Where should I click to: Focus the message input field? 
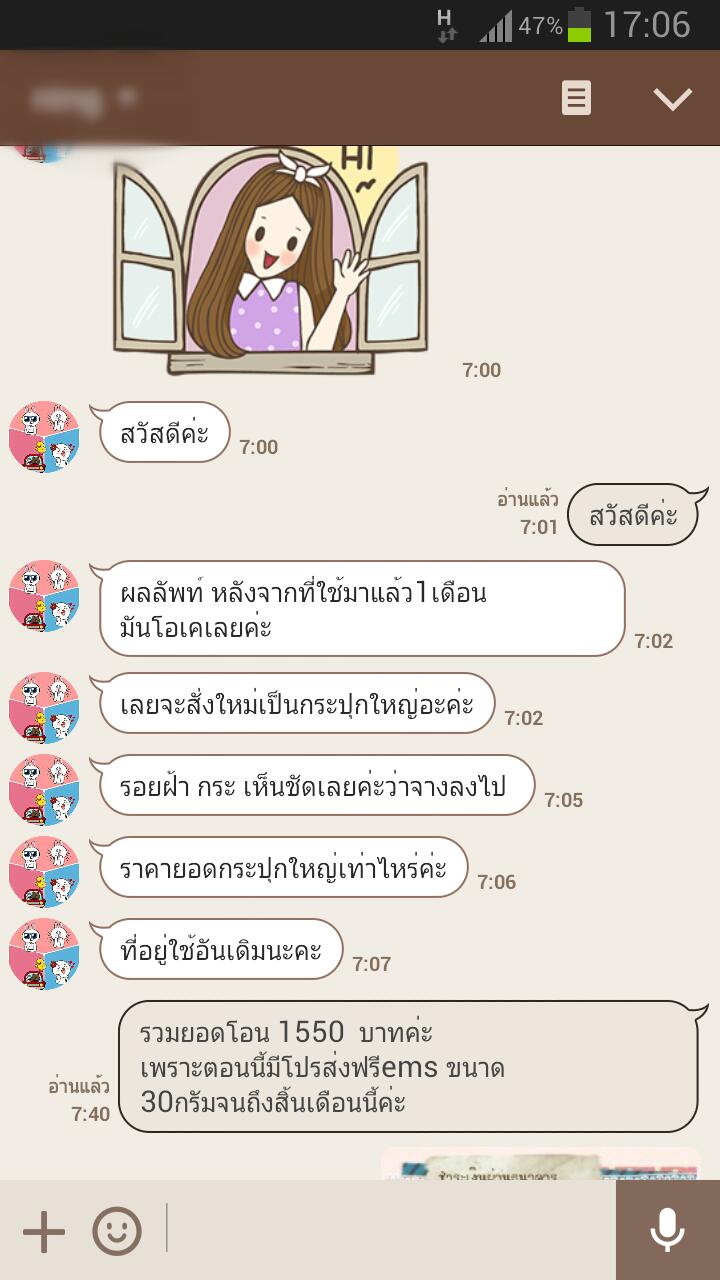(390, 1230)
